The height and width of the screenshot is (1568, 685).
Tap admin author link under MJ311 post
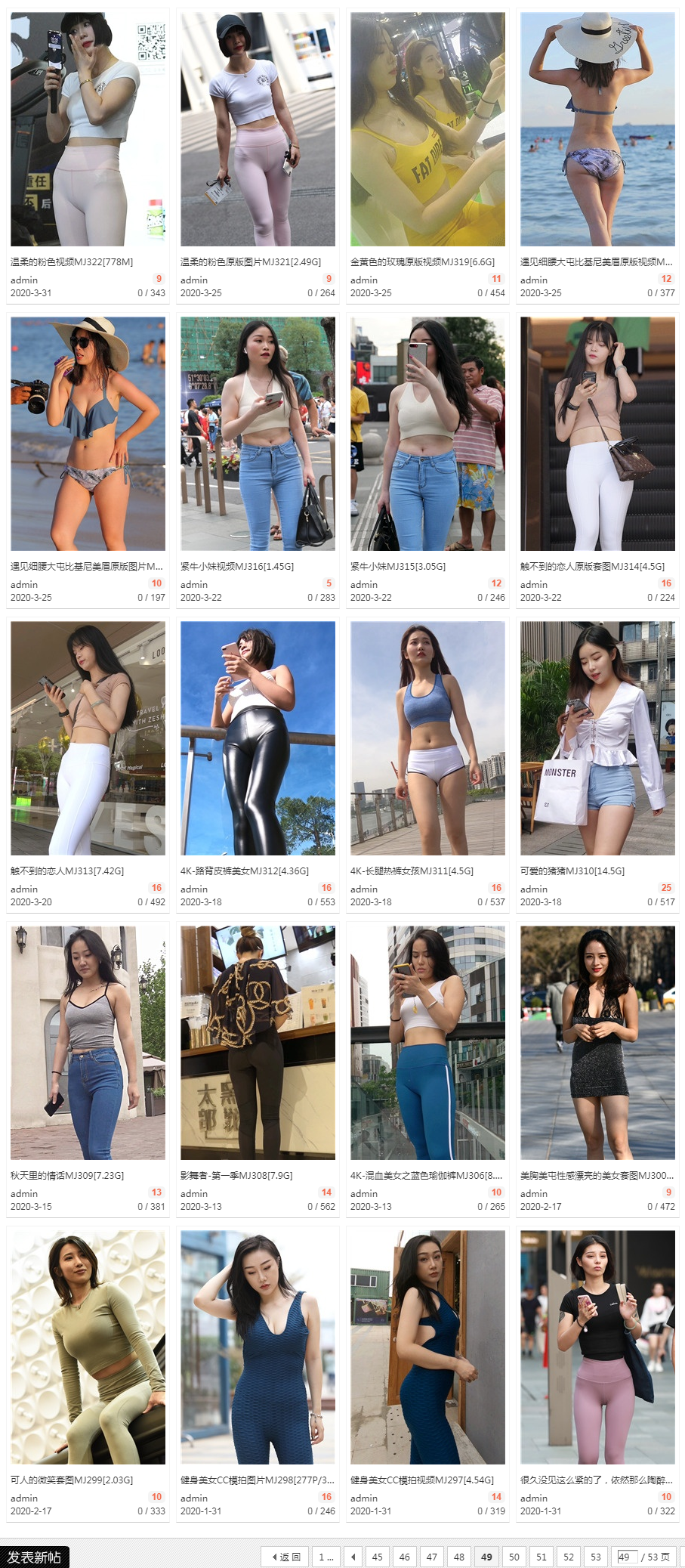click(363, 889)
